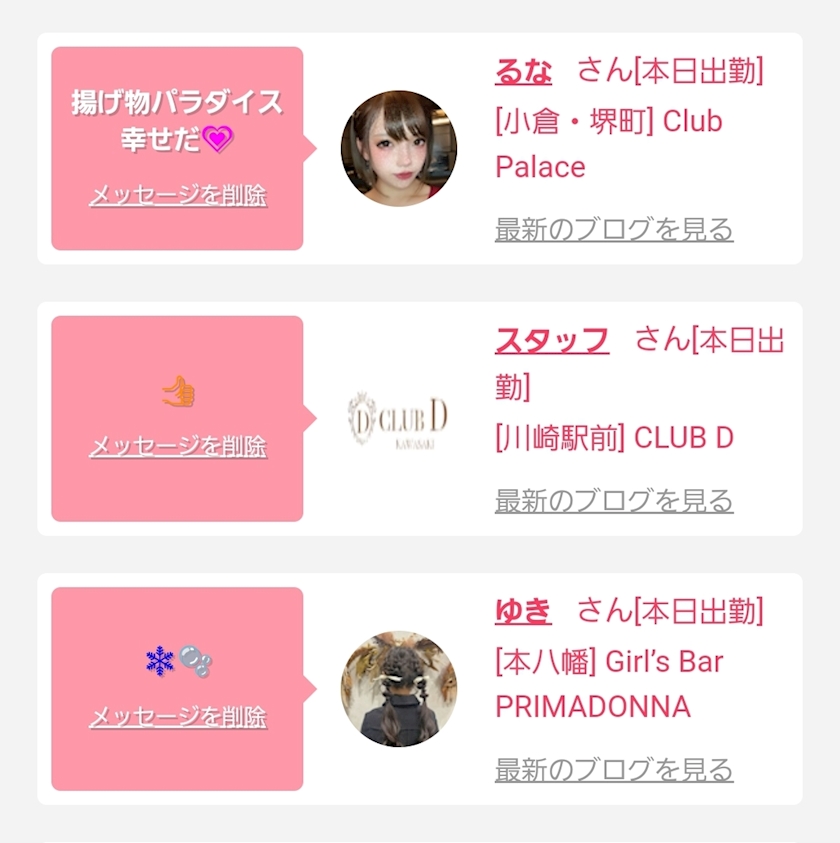
Task: View ゆき's latest blog
Action: 614,770
